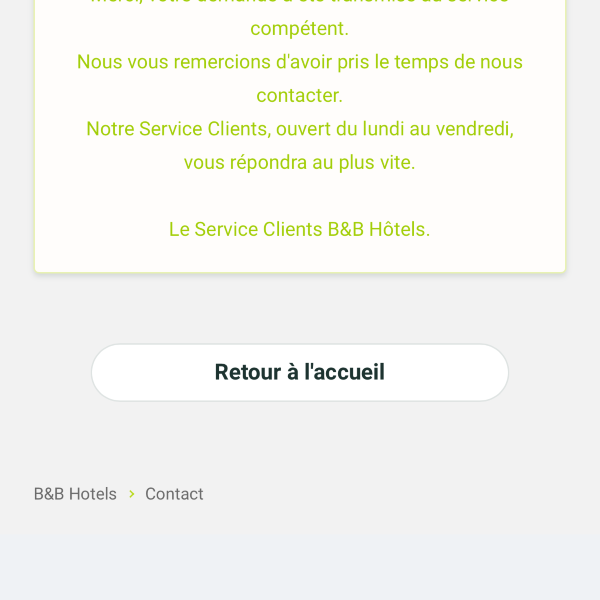
Task: Tap the Retour à l'accueil button
Action: click(x=300, y=373)
